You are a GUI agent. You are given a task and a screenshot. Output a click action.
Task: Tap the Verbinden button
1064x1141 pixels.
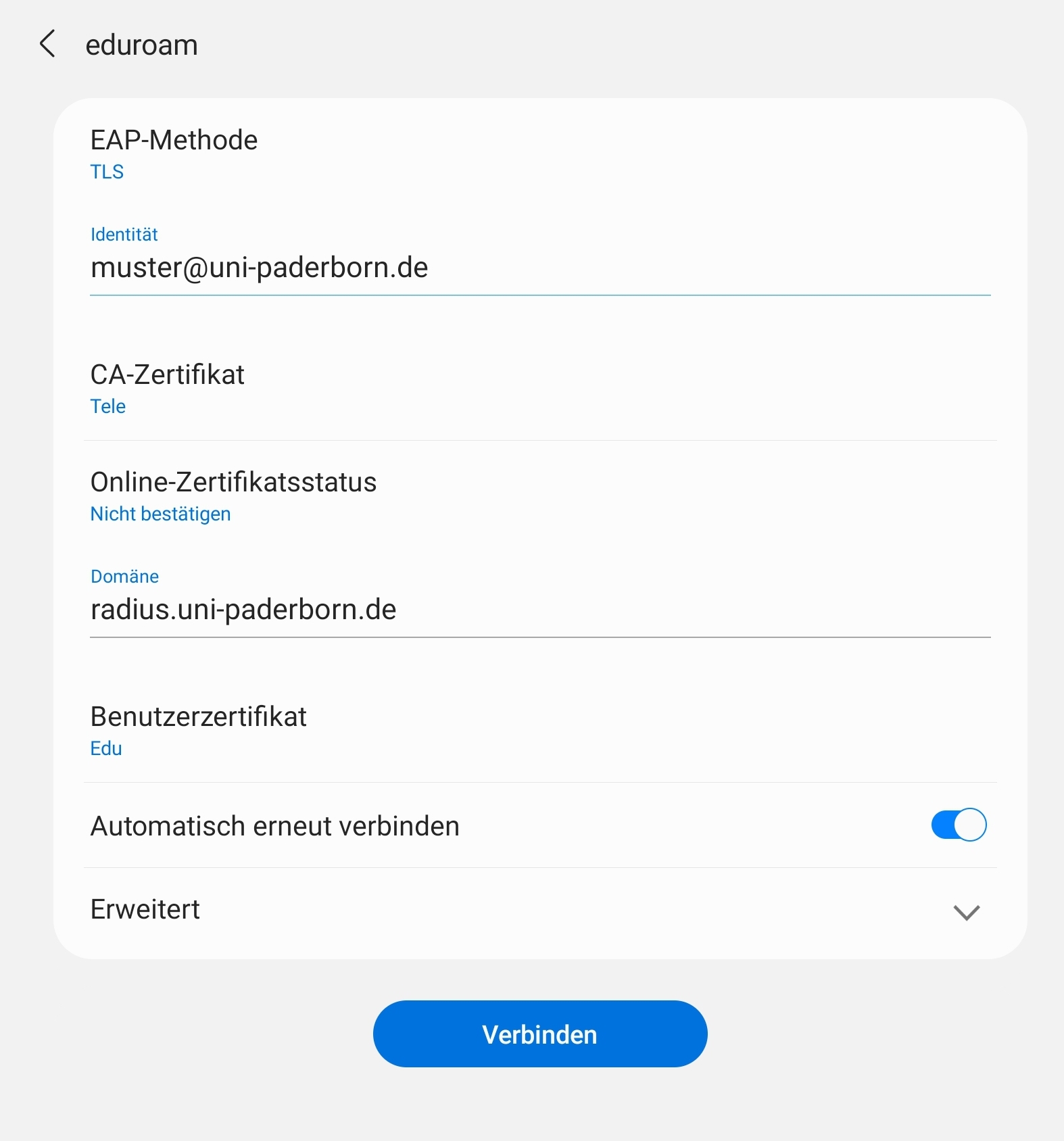(x=539, y=1034)
